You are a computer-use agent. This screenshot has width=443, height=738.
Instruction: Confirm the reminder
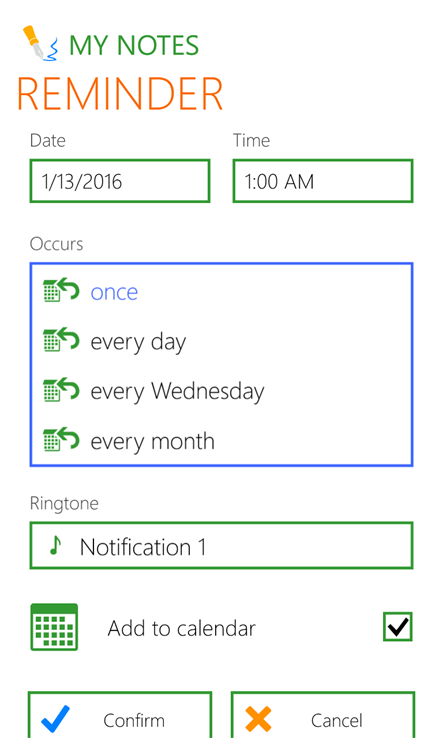[x=120, y=715]
